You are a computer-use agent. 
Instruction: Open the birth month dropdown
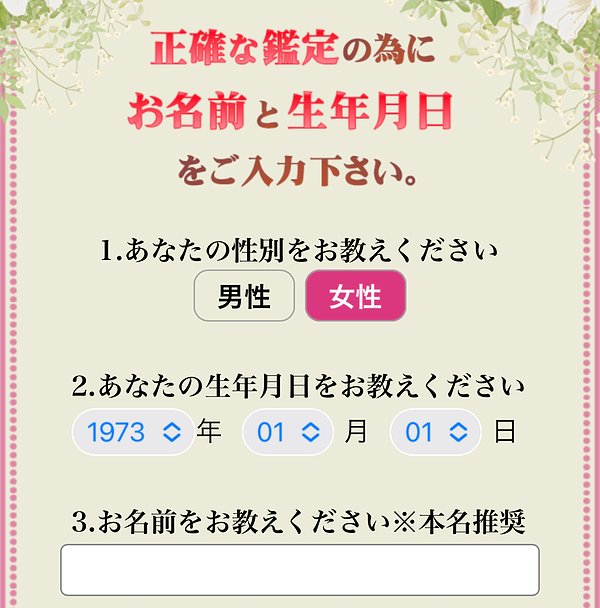pos(288,433)
